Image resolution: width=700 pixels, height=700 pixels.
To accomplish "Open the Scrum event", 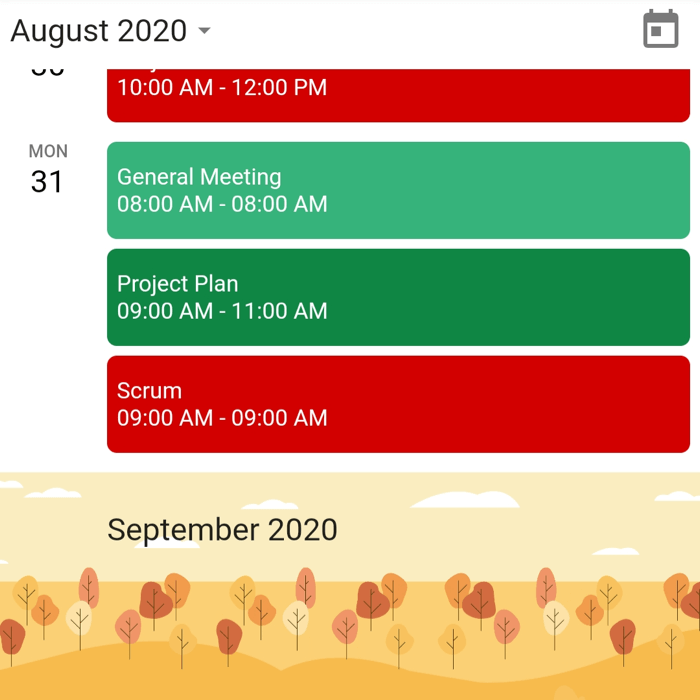I will pos(398,404).
